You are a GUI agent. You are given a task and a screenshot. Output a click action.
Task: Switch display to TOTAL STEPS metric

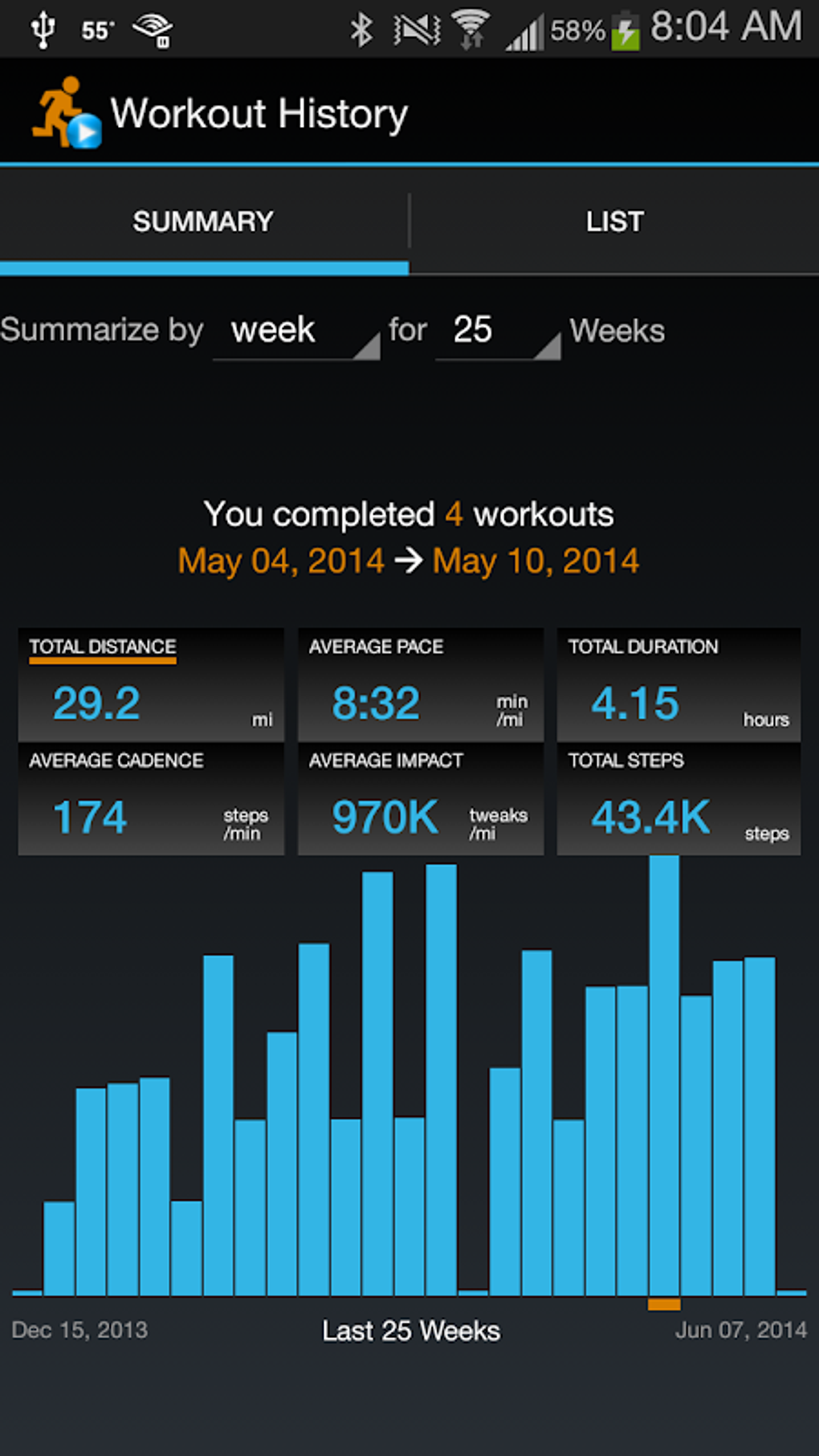pos(678,799)
